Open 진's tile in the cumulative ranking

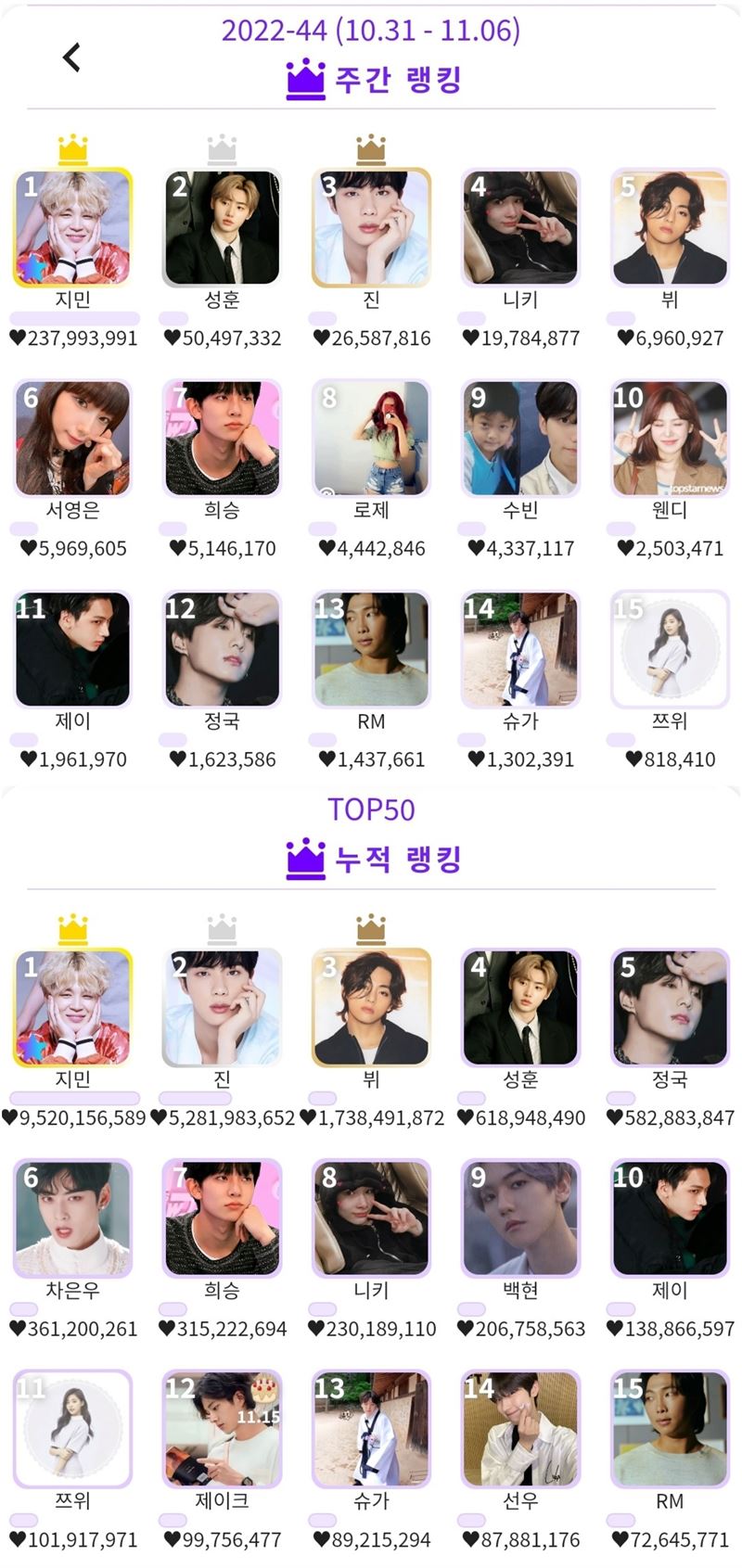click(222, 1008)
